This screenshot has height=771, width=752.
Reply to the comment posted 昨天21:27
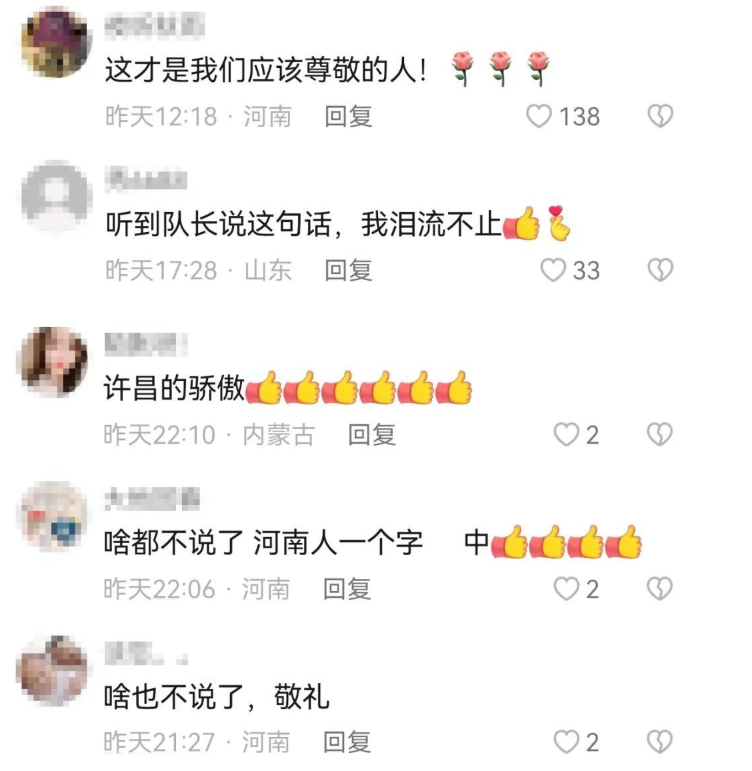coord(348,742)
